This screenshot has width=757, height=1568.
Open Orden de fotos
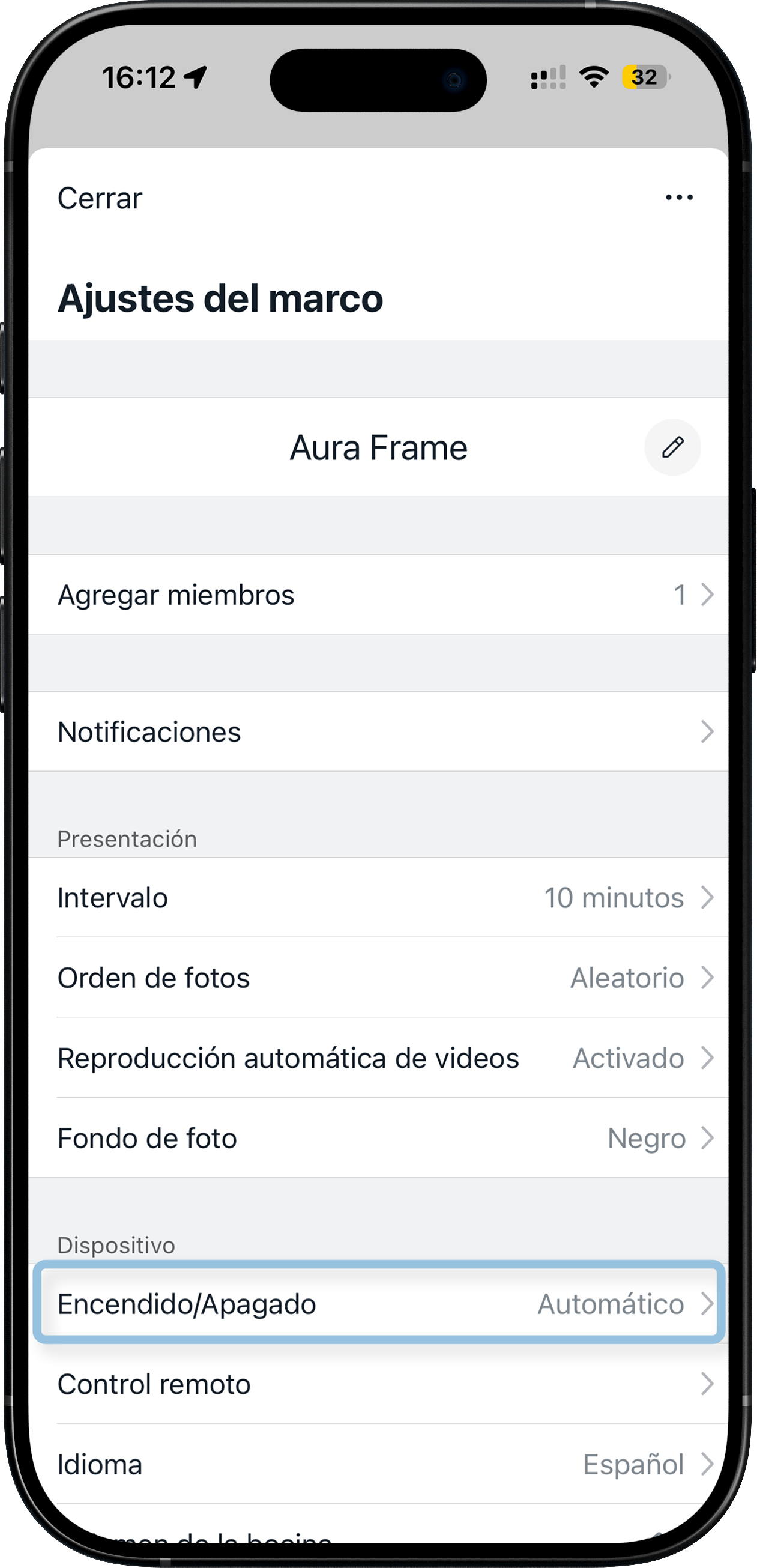(x=377, y=978)
